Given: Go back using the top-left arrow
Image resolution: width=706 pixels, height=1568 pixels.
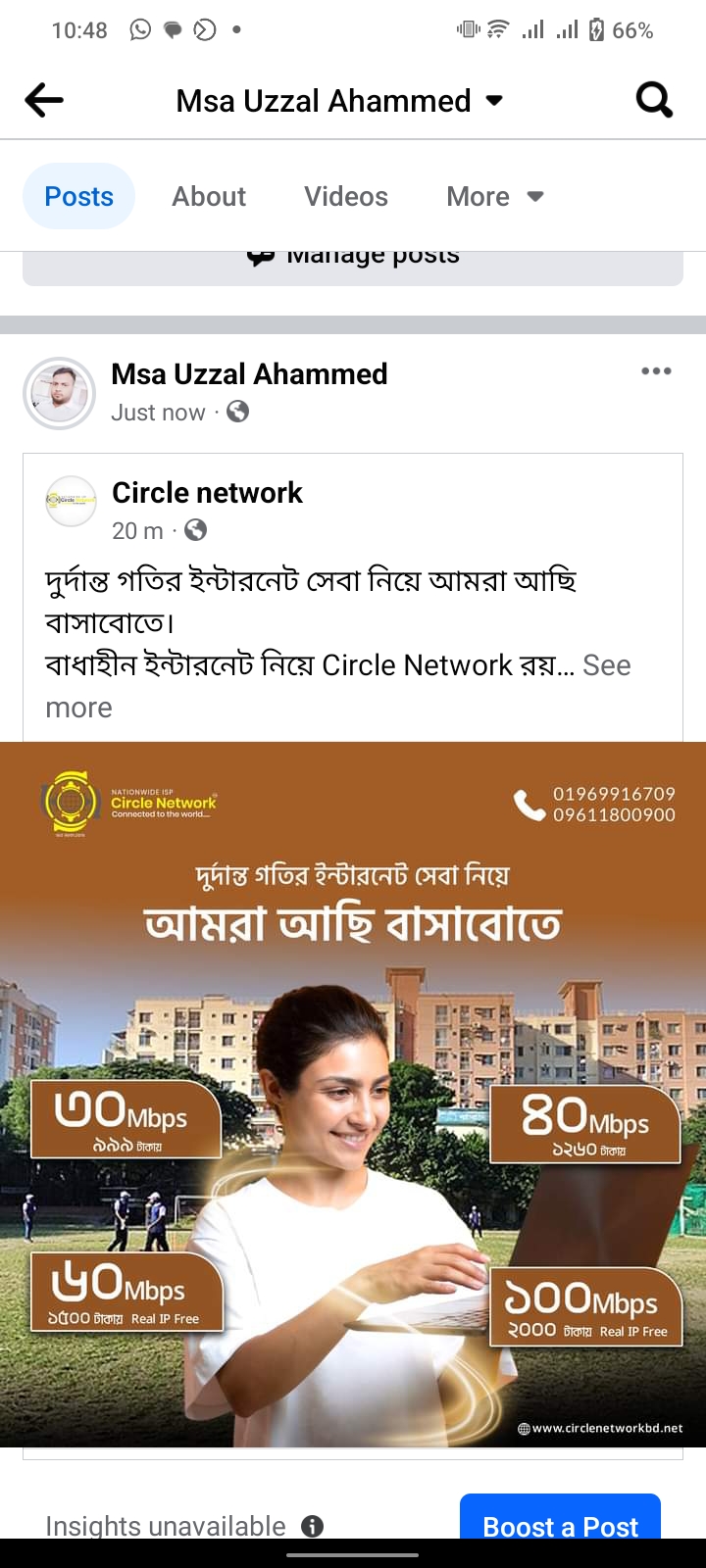Looking at the screenshot, I should coord(44,100).
